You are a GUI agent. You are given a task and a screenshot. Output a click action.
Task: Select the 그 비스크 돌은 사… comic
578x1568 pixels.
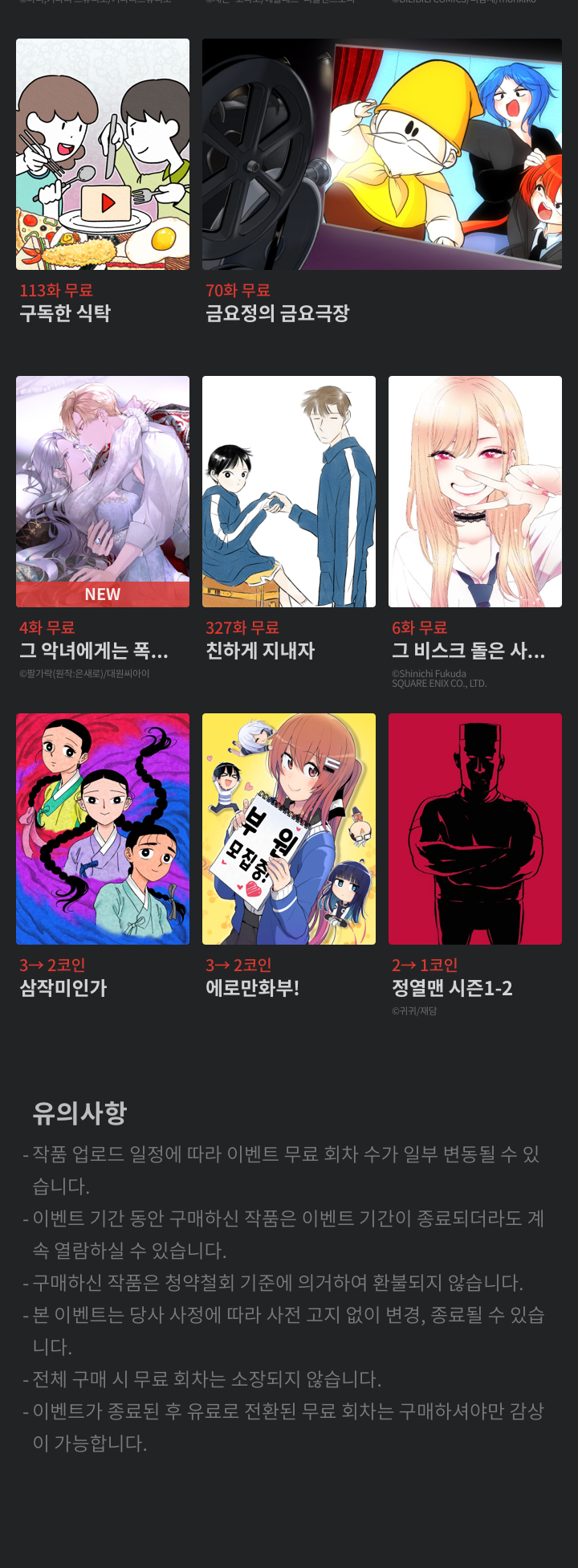tap(475, 492)
